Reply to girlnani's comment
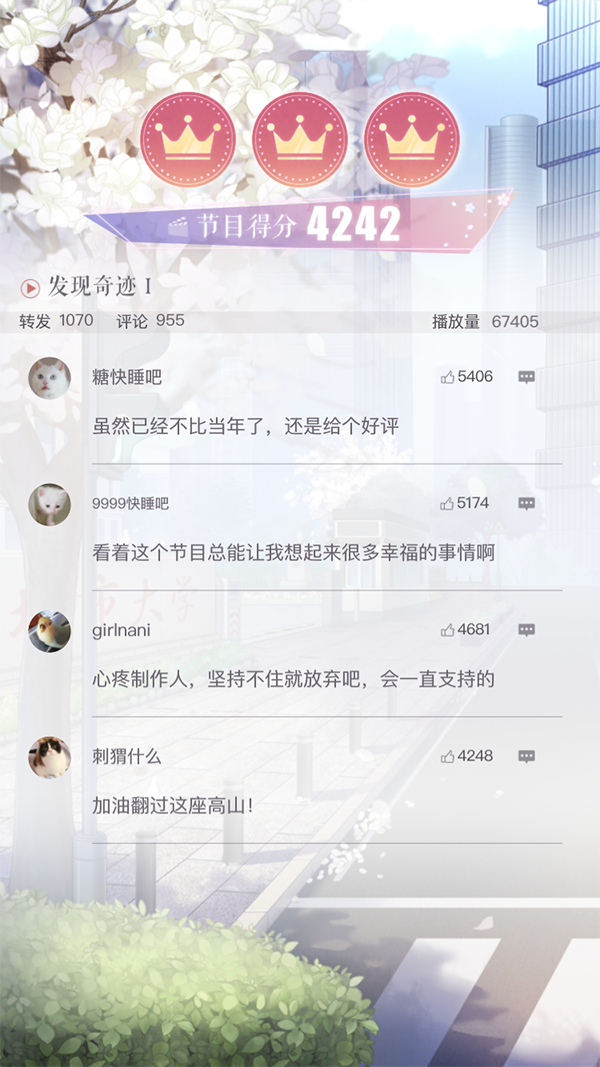Viewport: 600px width, 1067px height. coord(526,630)
